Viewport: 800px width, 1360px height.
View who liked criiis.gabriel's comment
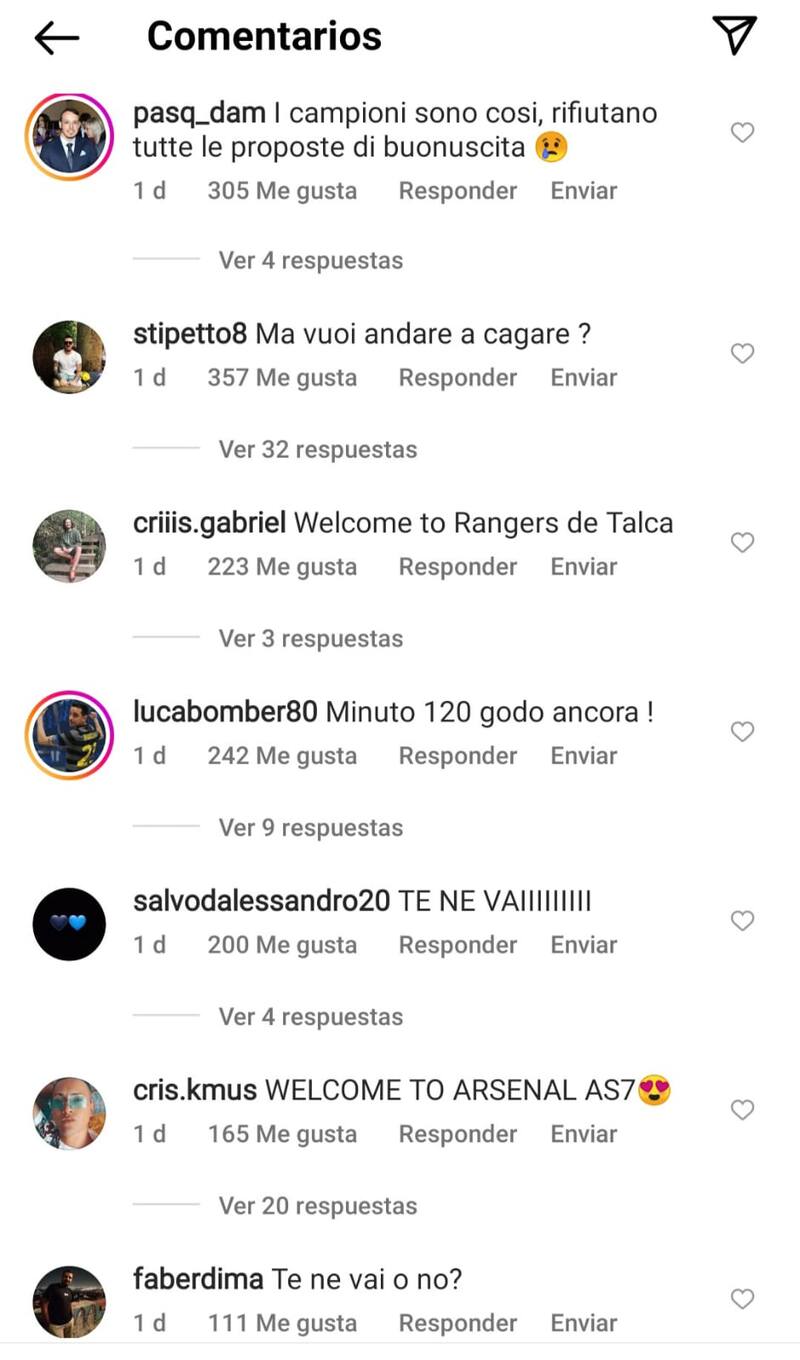click(x=281, y=567)
